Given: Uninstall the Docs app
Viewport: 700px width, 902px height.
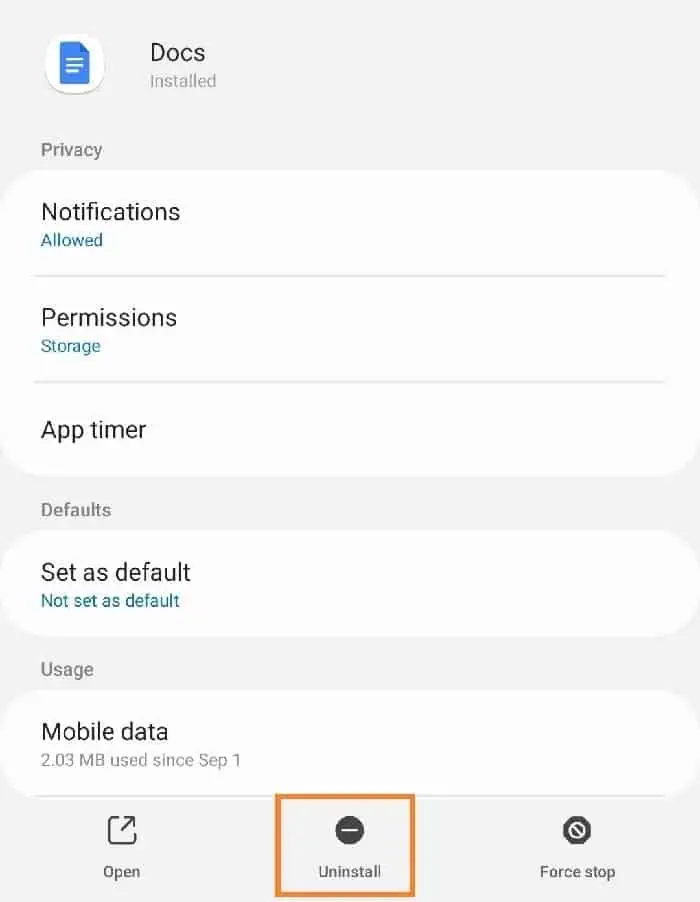Looking at the screenshot, I should (349, 846).
